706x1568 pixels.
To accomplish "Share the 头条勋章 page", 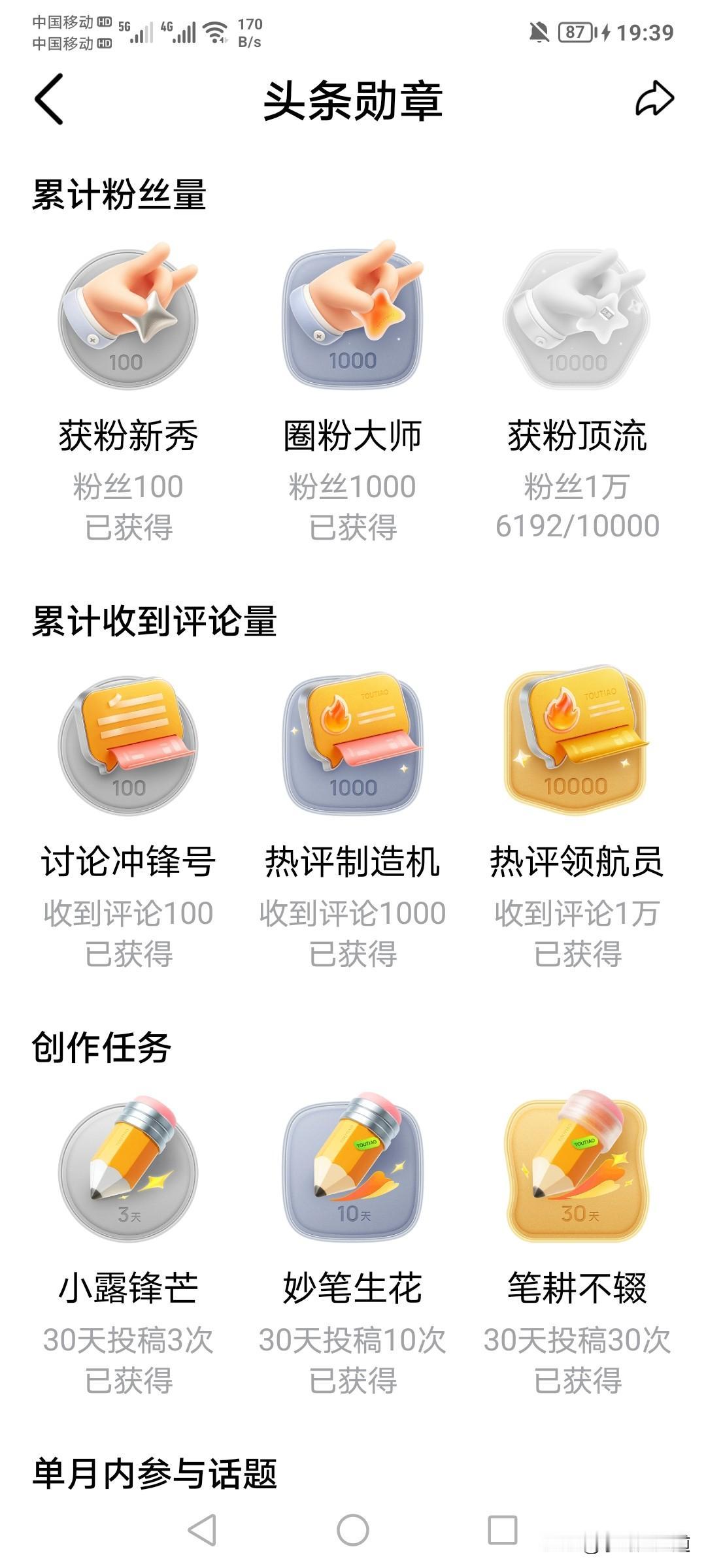I will coord(654,99).
